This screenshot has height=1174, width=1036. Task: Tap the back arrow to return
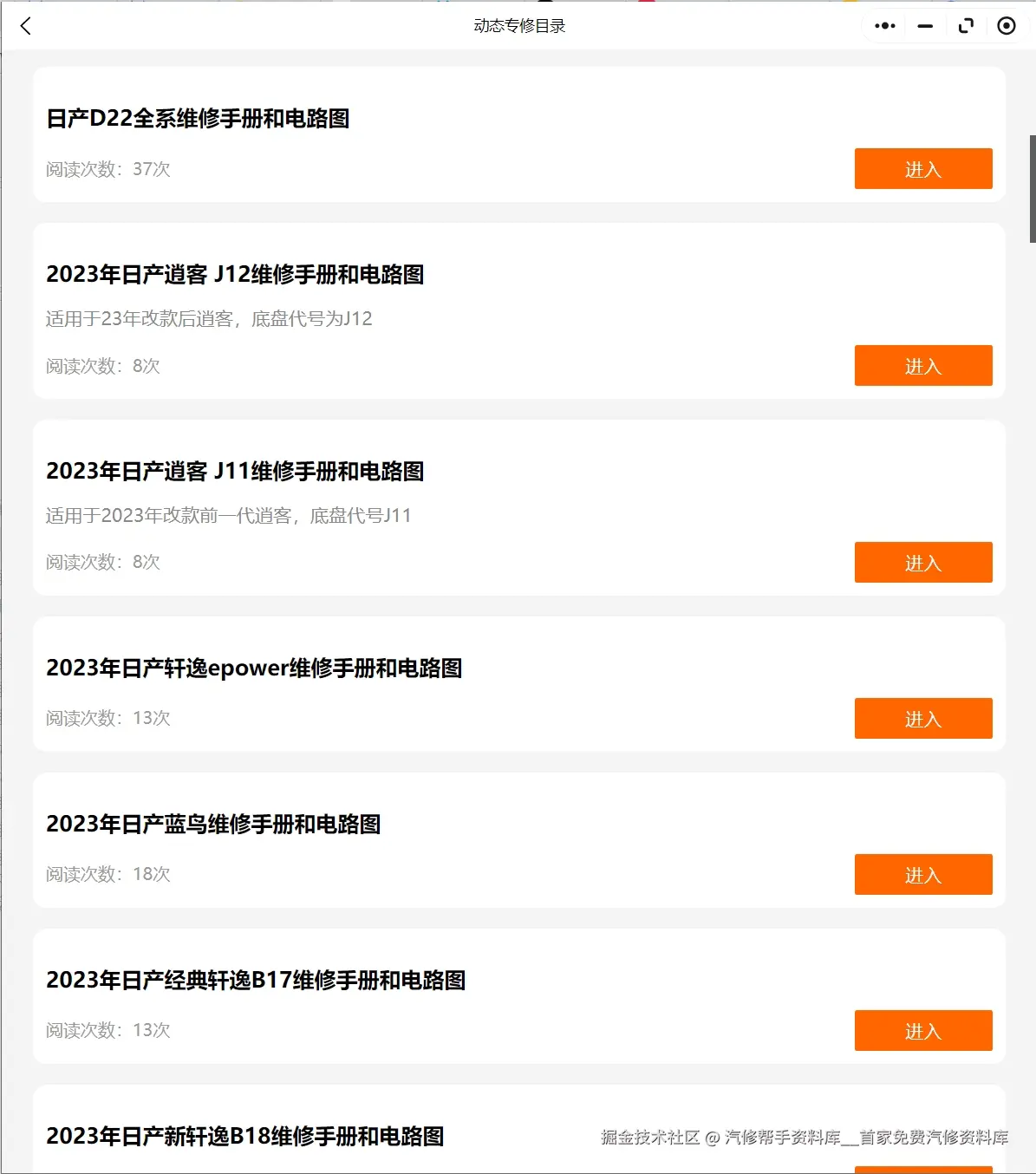pos(25,26)
